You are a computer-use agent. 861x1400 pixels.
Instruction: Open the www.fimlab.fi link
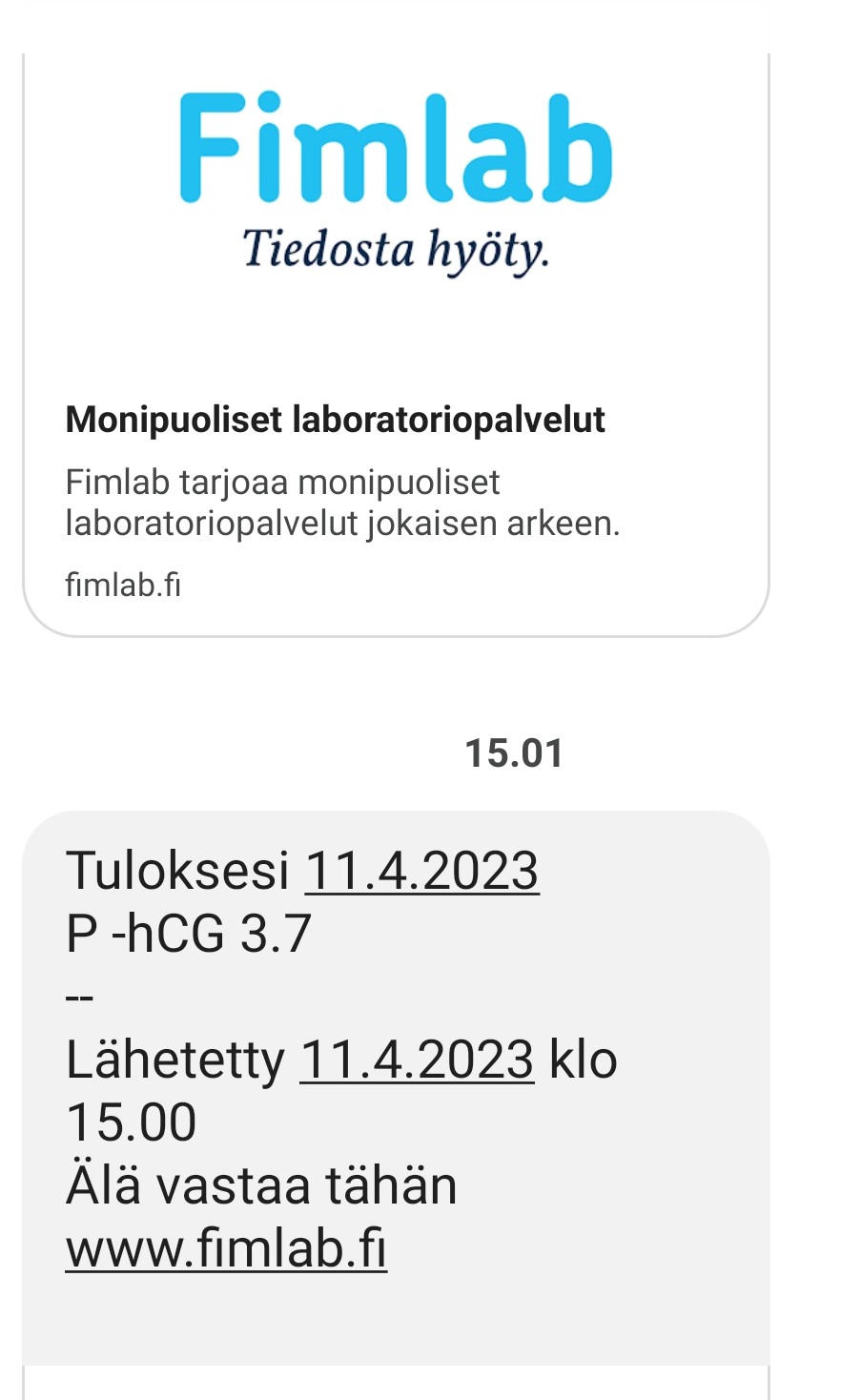[226, 1247]
